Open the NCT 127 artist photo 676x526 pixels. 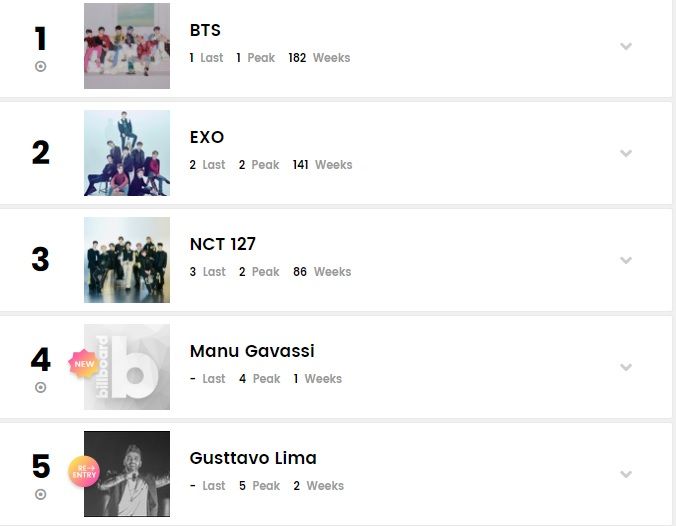pyautogui.click(x=127, y=260)
